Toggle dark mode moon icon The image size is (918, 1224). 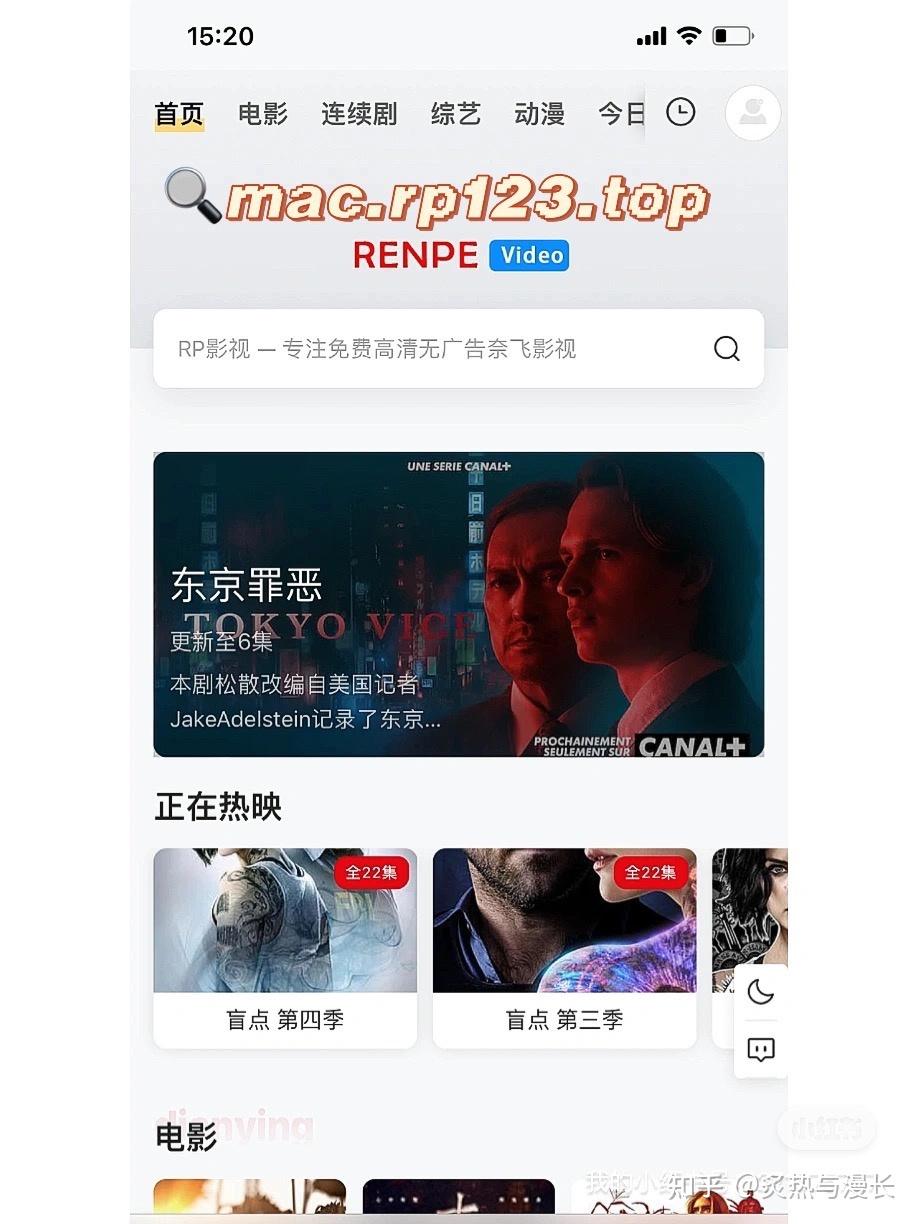(x=761, y=992)
